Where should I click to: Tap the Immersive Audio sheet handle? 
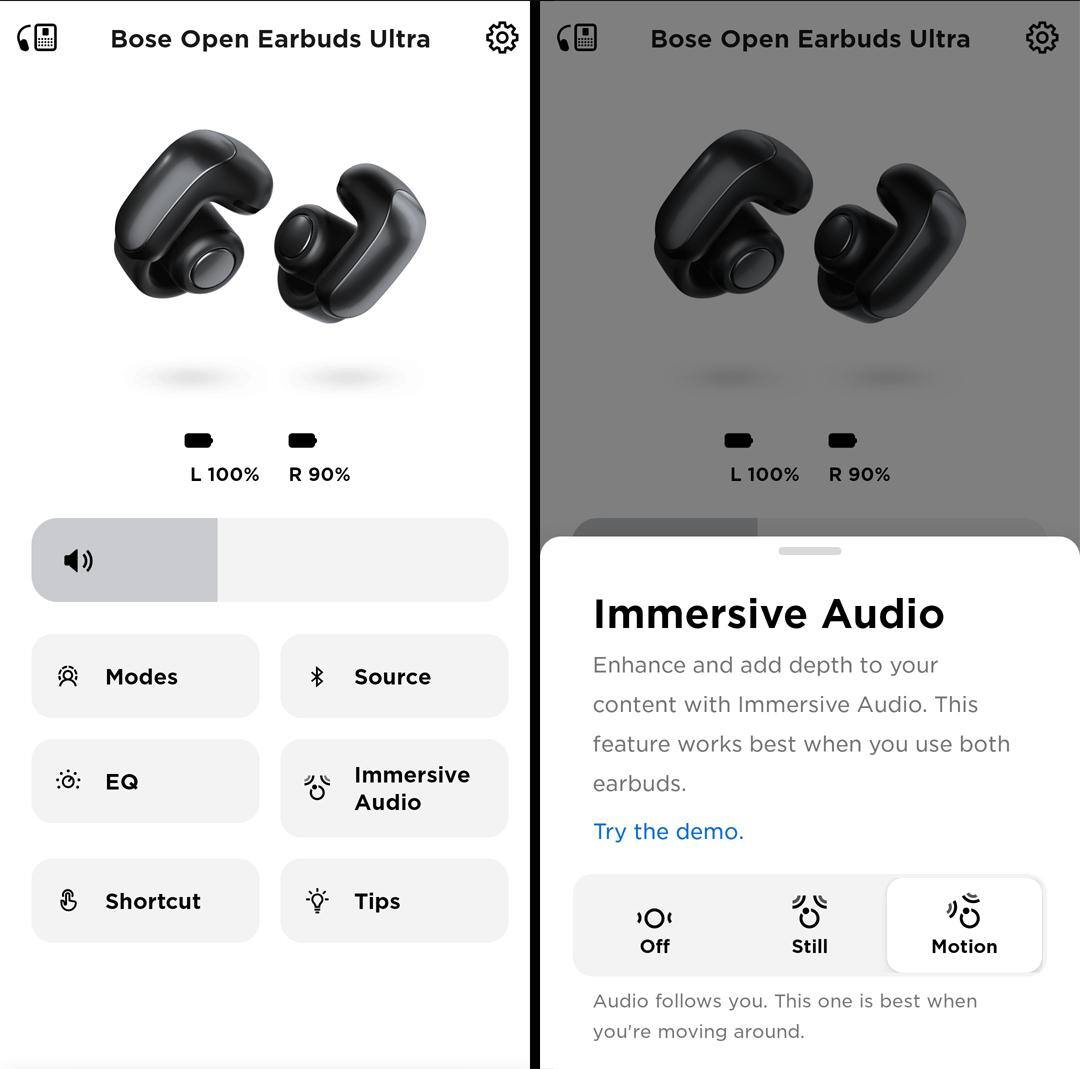click(809, 551)
